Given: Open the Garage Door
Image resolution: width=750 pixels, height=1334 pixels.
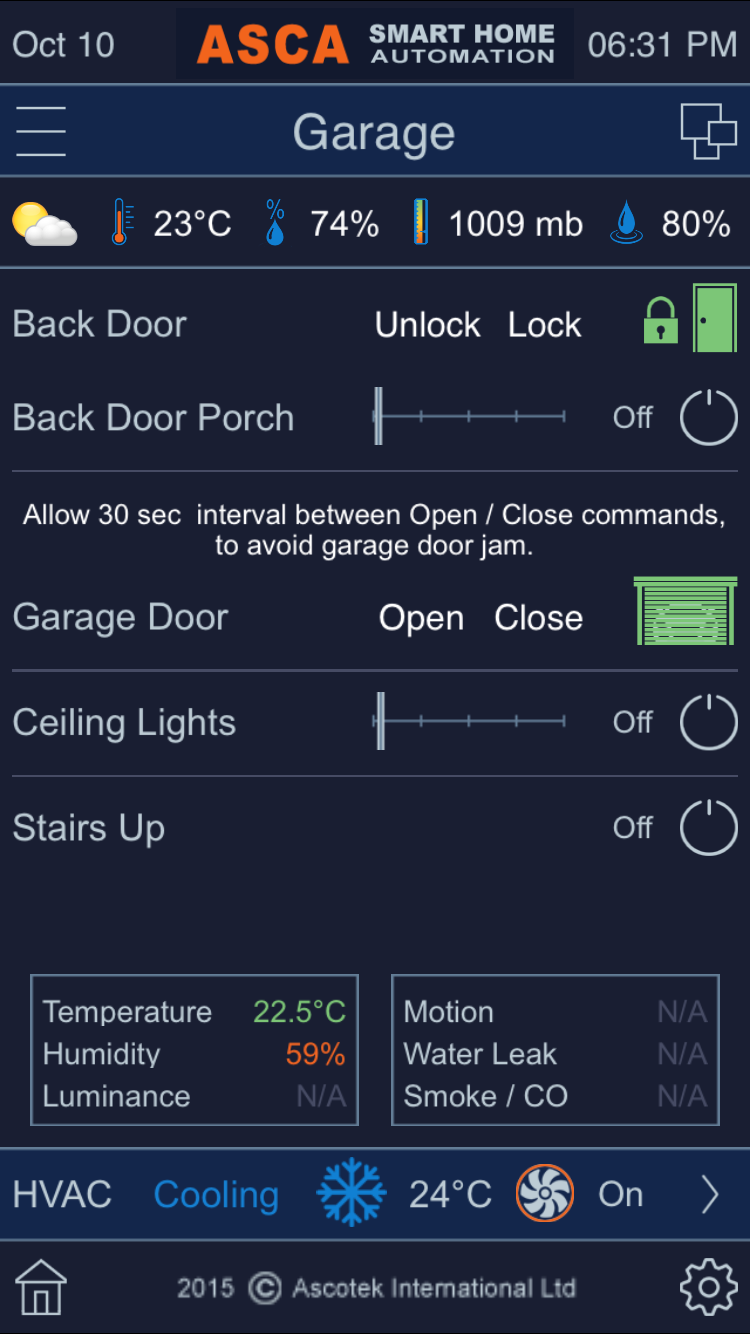Looking at the screenshot, I should point(421,618).
